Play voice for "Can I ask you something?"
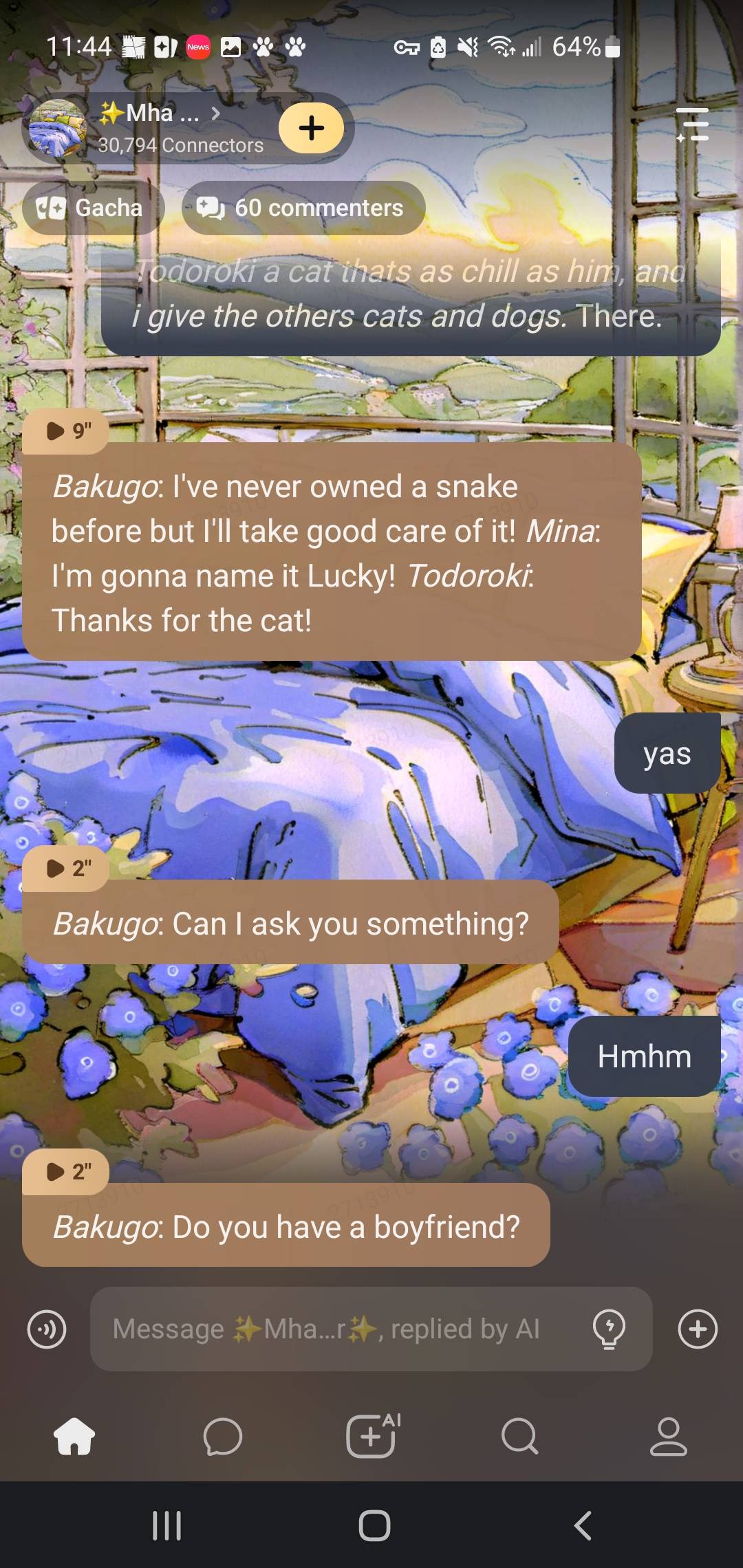This screenshot has width=743, height=1568. click(66, 869)
